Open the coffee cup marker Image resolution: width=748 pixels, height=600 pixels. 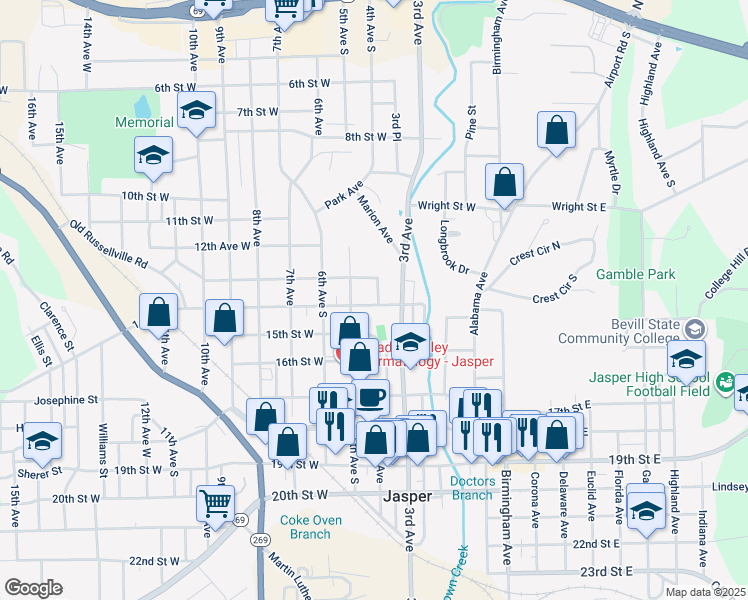click(x=371, y=399)
